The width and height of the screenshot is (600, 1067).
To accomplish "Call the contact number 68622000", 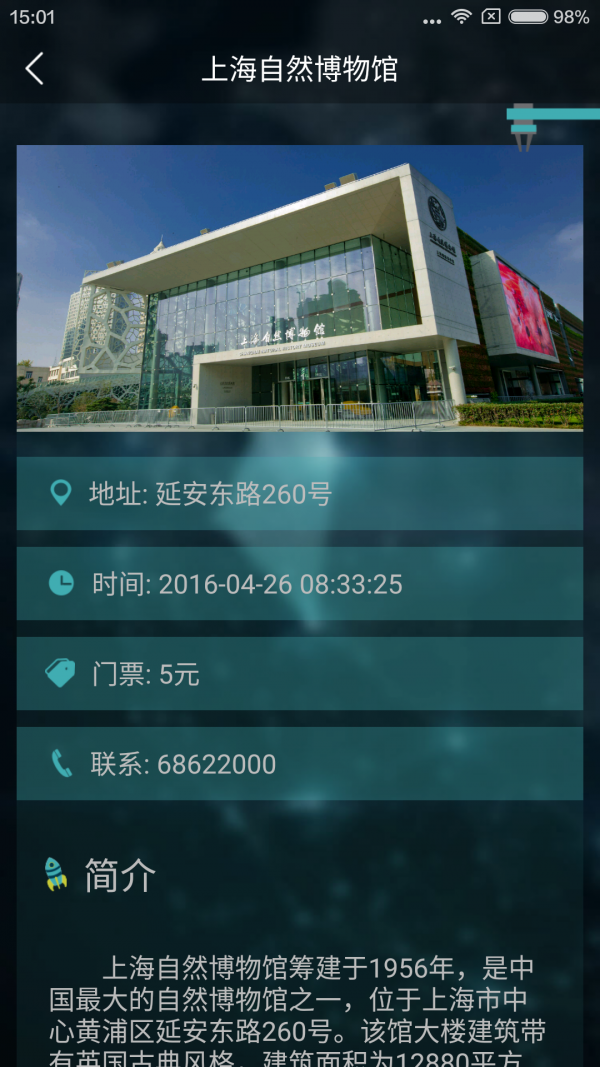I will [299, 764].
